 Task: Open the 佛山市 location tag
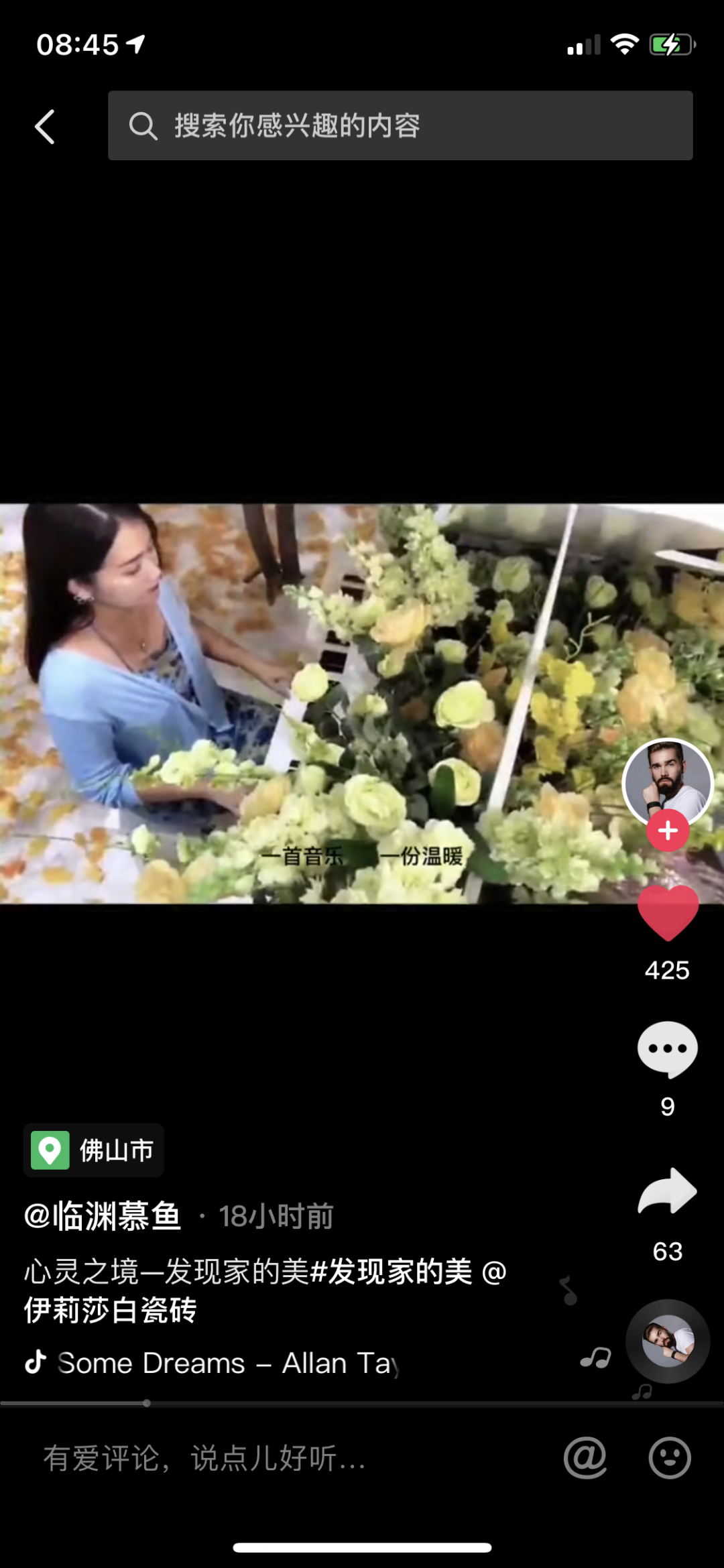[94, 1150]
